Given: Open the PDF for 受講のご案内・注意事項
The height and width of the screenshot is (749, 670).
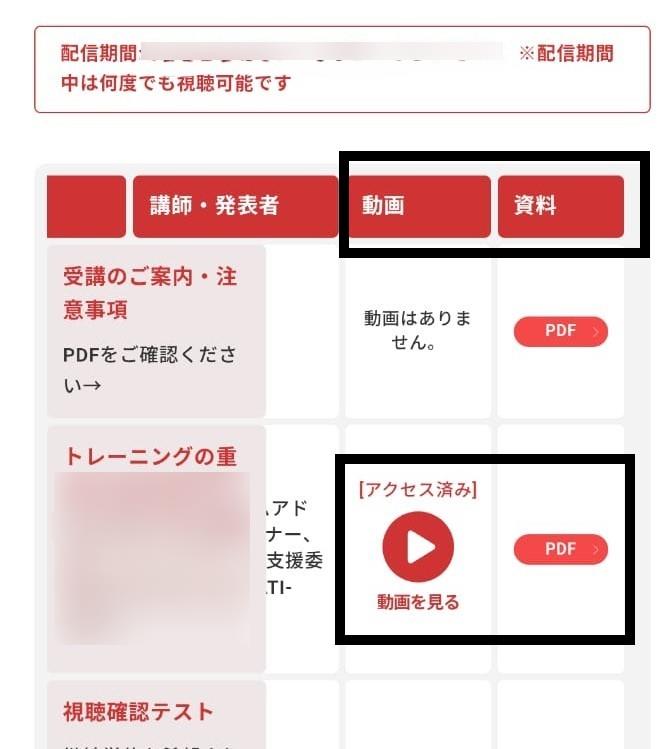Looking at the screenshot, I should [560, 331].
